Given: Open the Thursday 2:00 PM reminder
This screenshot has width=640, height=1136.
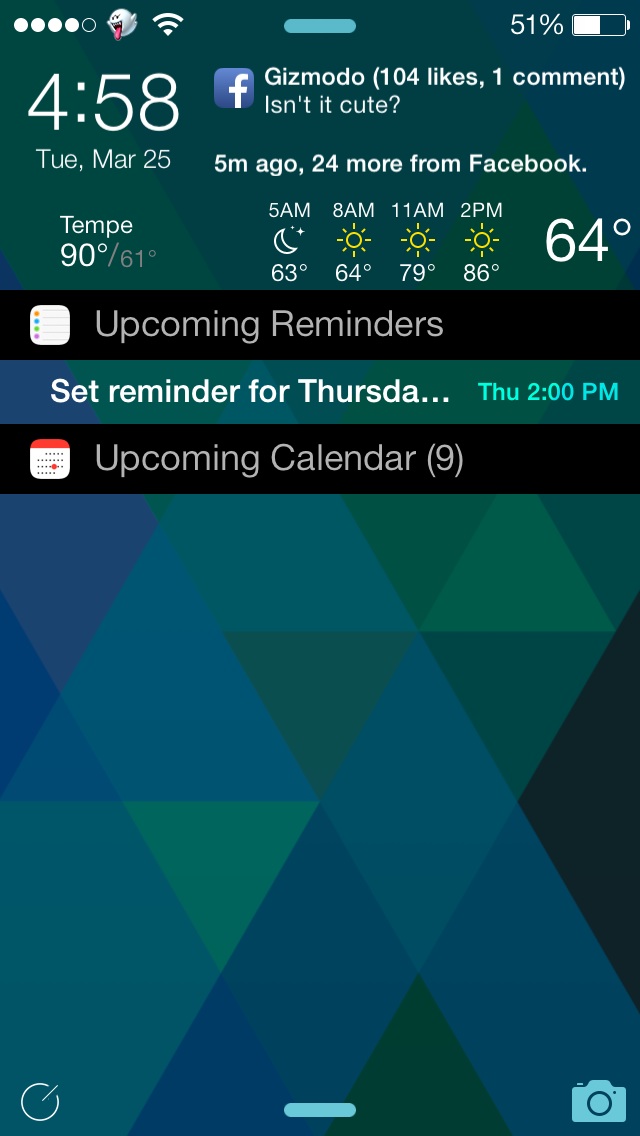Looking at the screenshot, I should pyautogui.click(x=320, y=392).
